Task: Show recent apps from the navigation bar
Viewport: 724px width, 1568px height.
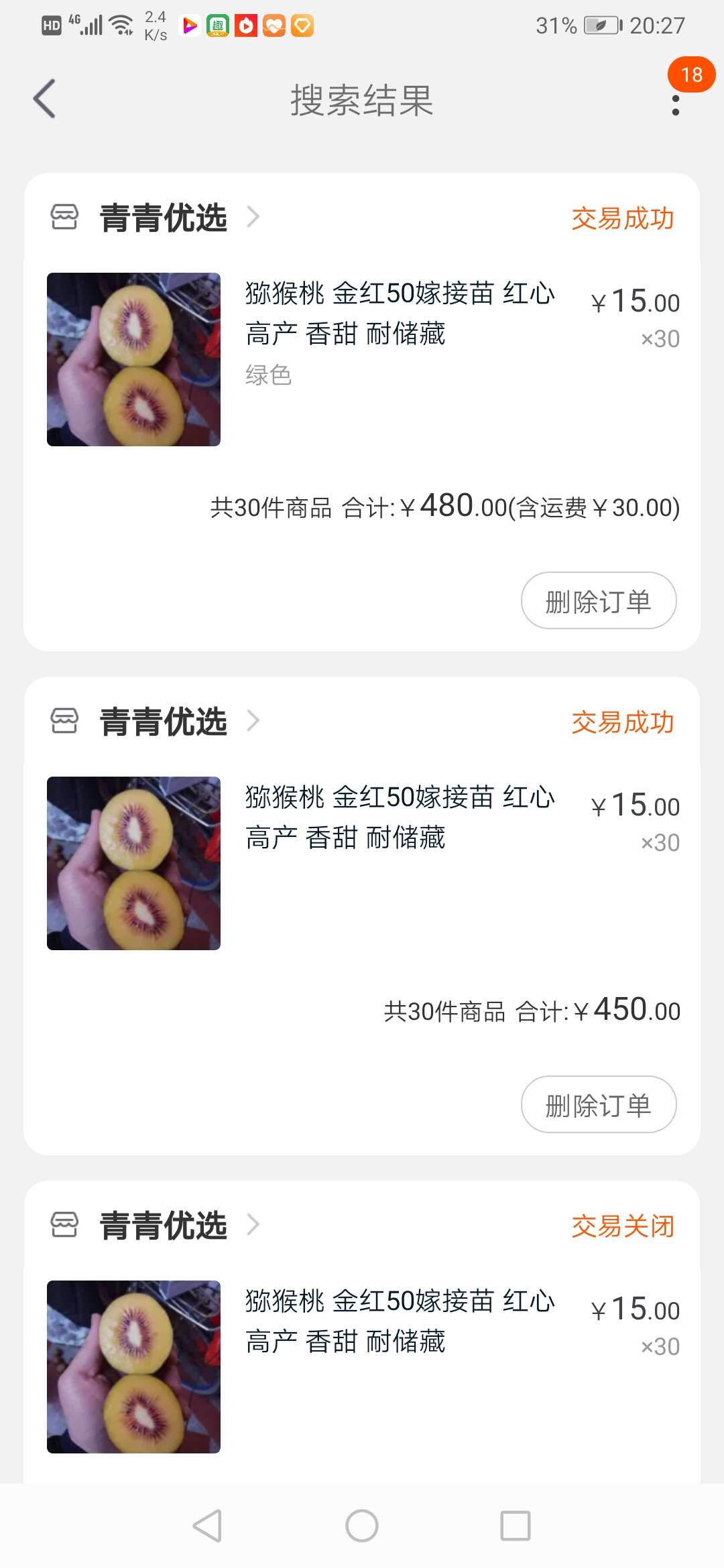Action: [516, 1526]
